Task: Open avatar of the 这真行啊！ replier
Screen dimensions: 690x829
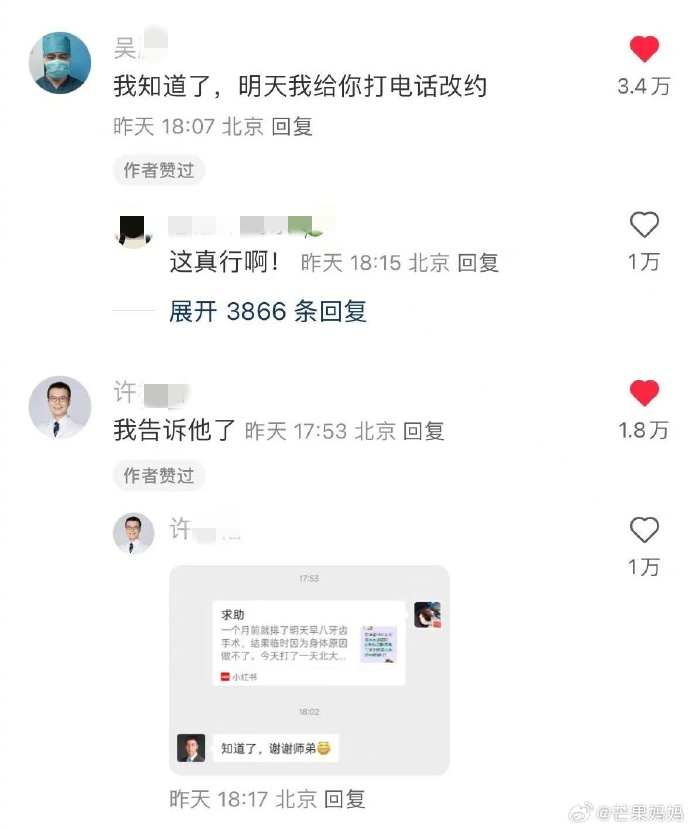Action: pos(135,231)
